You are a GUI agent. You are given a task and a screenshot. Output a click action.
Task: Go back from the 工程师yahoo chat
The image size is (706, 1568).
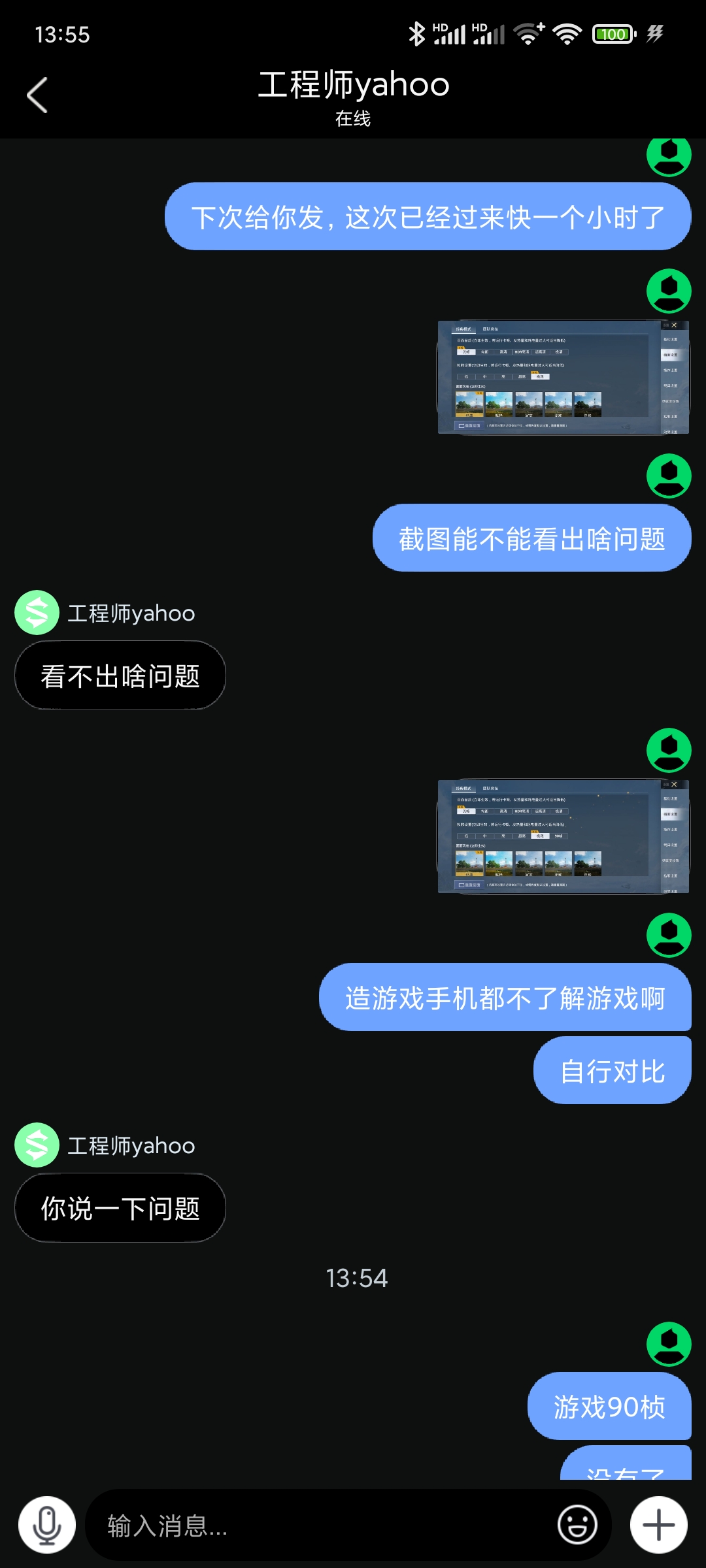click(37, 95)
